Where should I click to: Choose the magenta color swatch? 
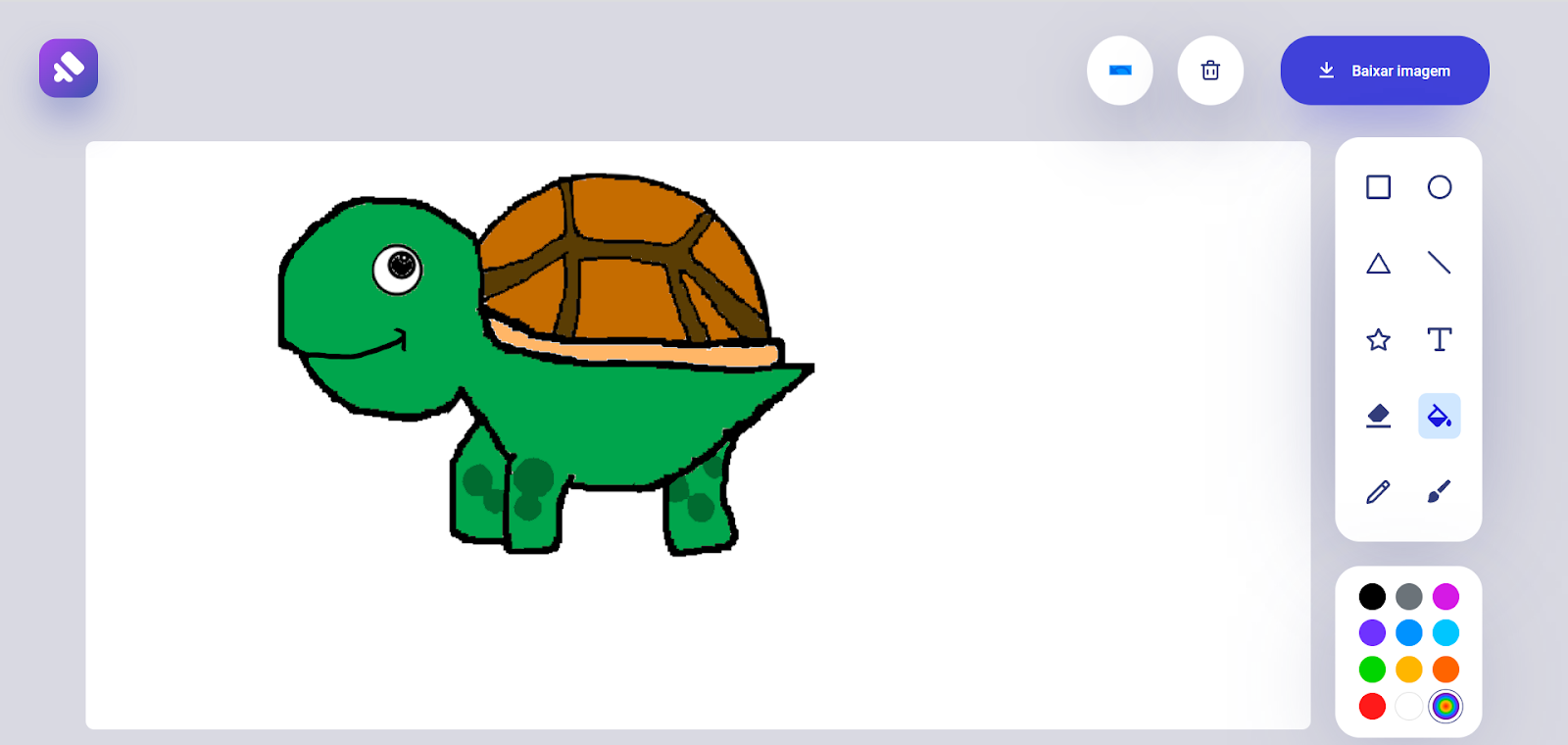point(1445,596)
